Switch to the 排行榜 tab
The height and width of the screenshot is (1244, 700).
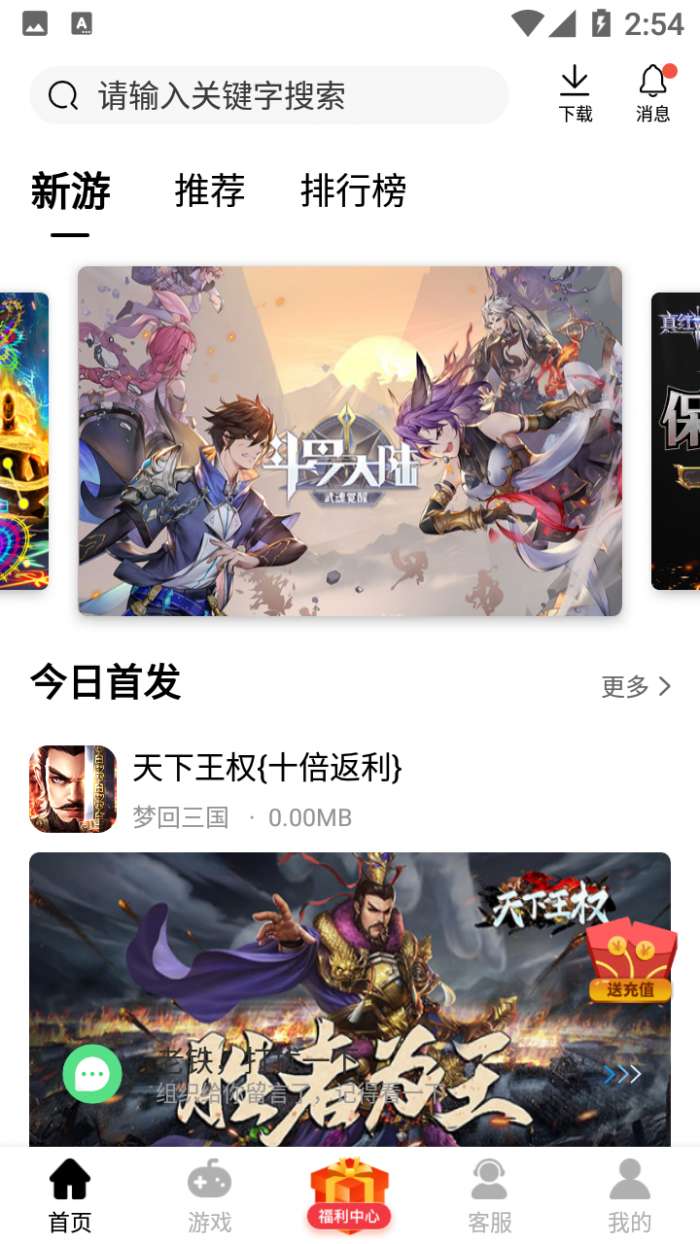pyautogui.click(x=354, y=190)
